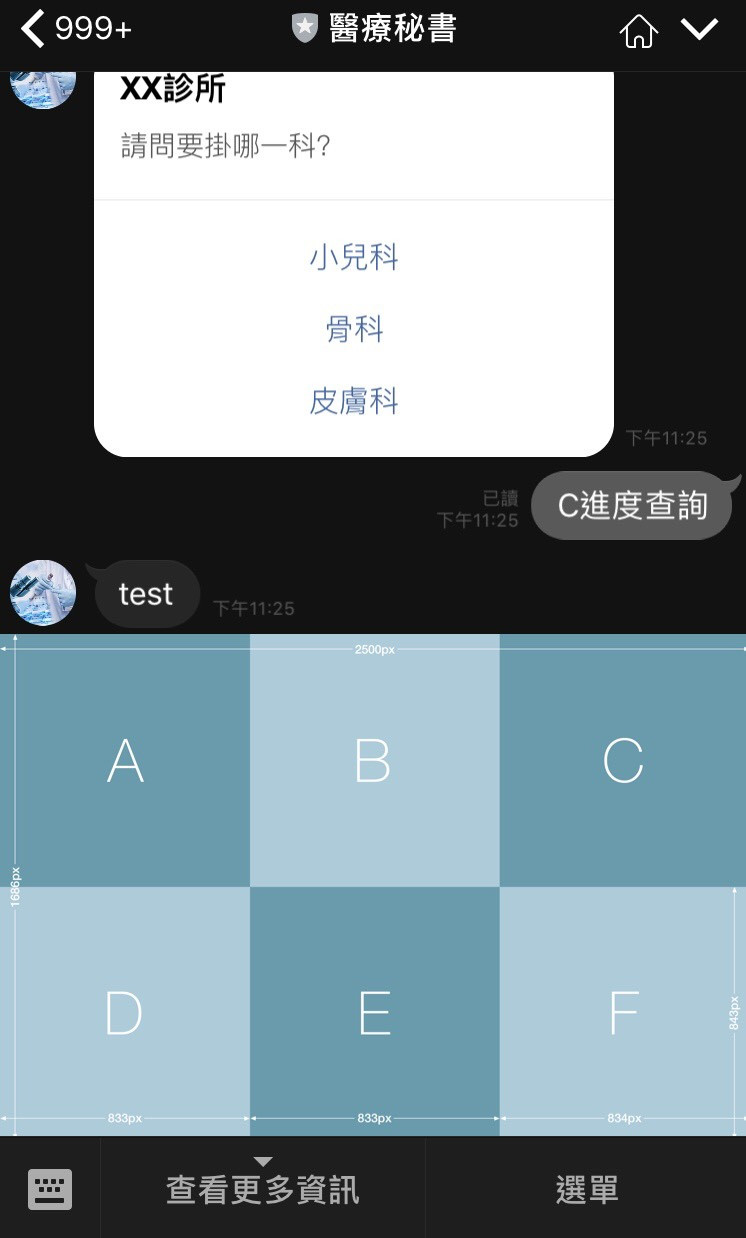View the bot's profile avatar beside test
The height and width of the screenshot is (1238, 746).
(x=43, y=592)
